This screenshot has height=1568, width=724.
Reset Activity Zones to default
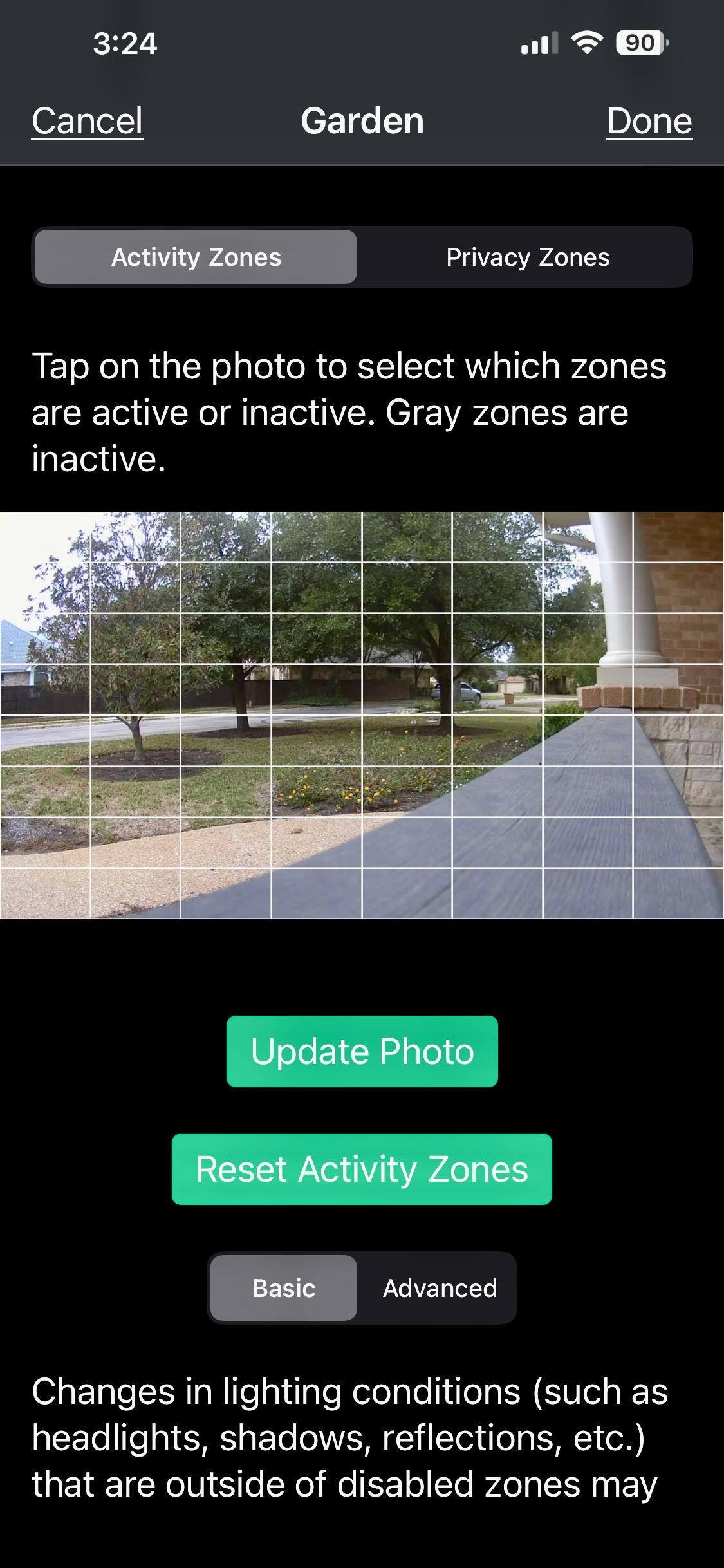(x=362, y=1169)
